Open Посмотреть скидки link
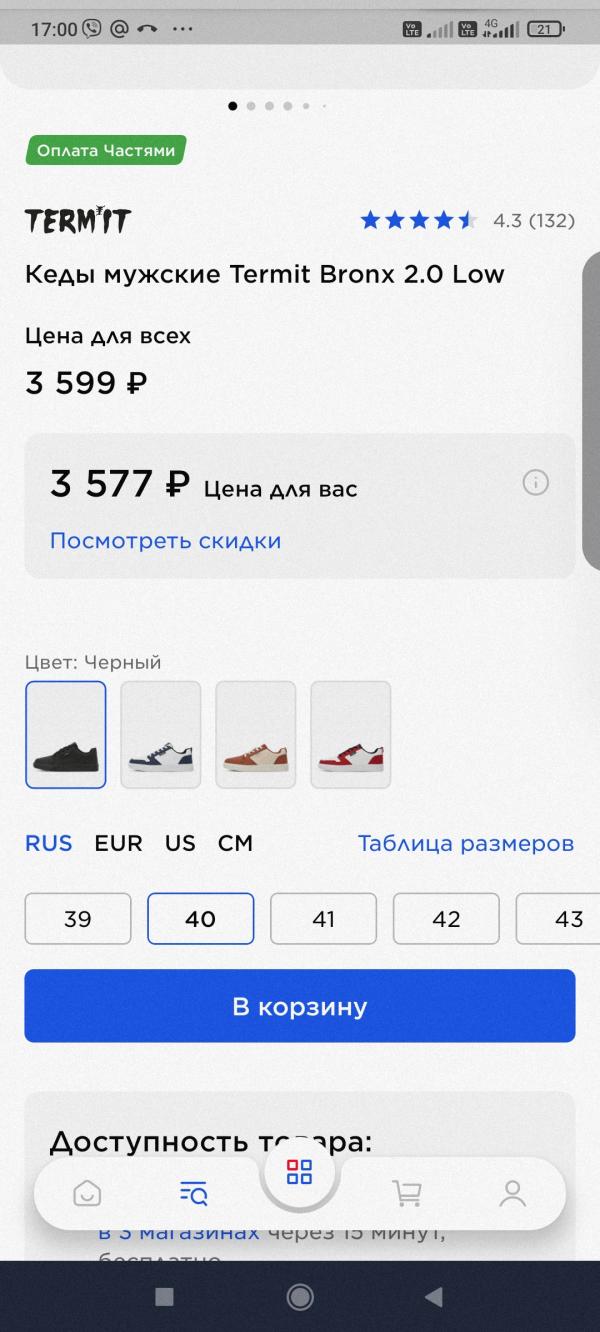The image size is (600, 1332). pos(165,541)
